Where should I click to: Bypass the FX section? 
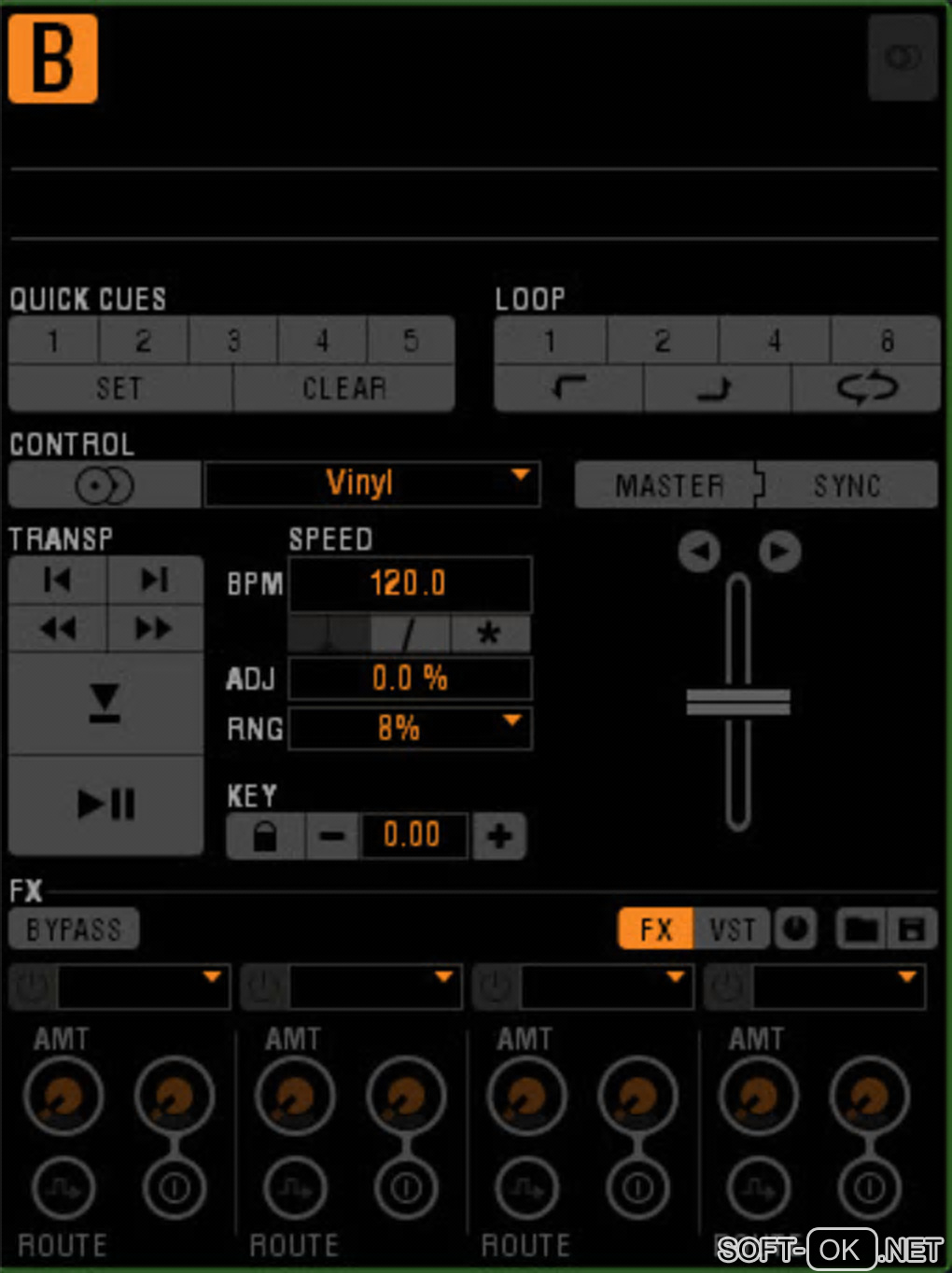74,930
